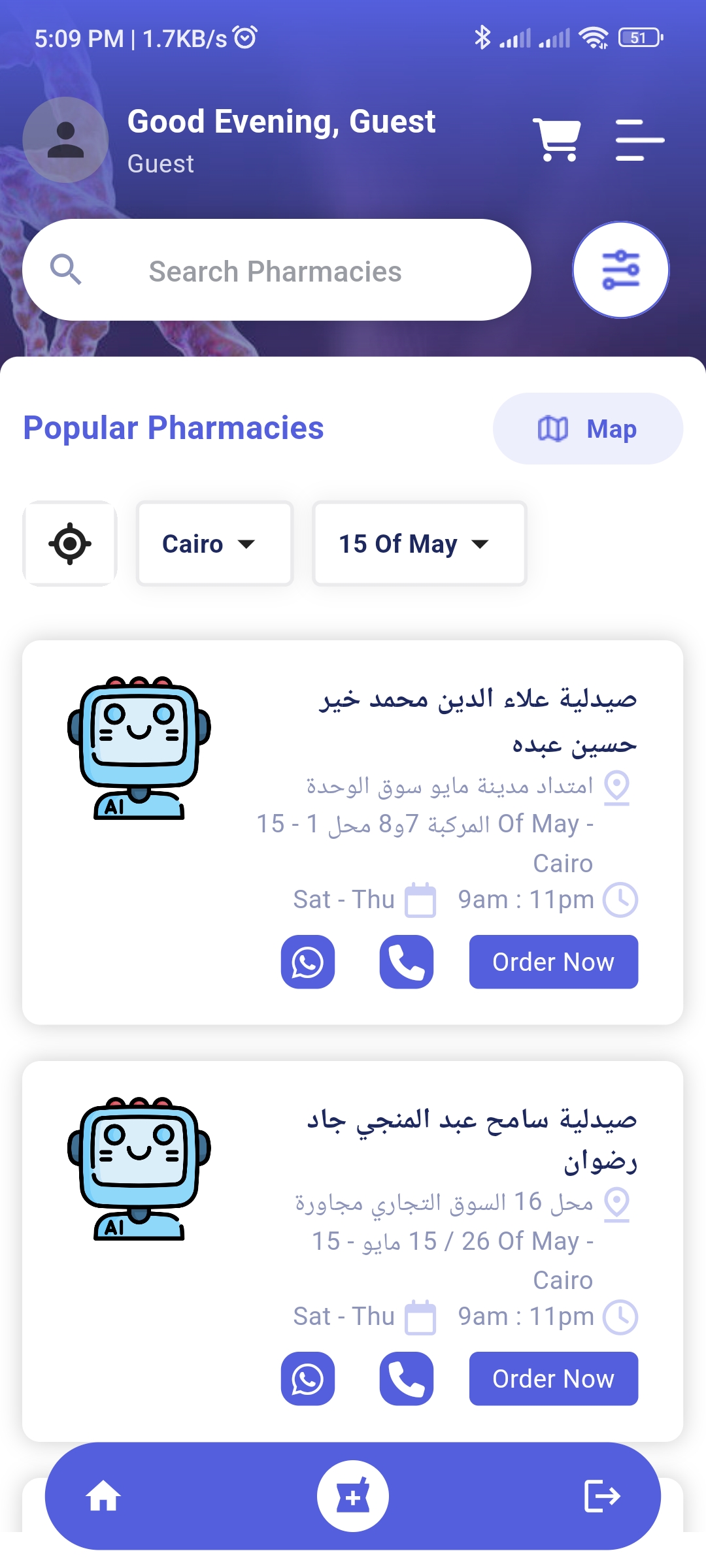Tap the Search Pharmacies input field
706x1568 pixels.
tap(275, 270)
